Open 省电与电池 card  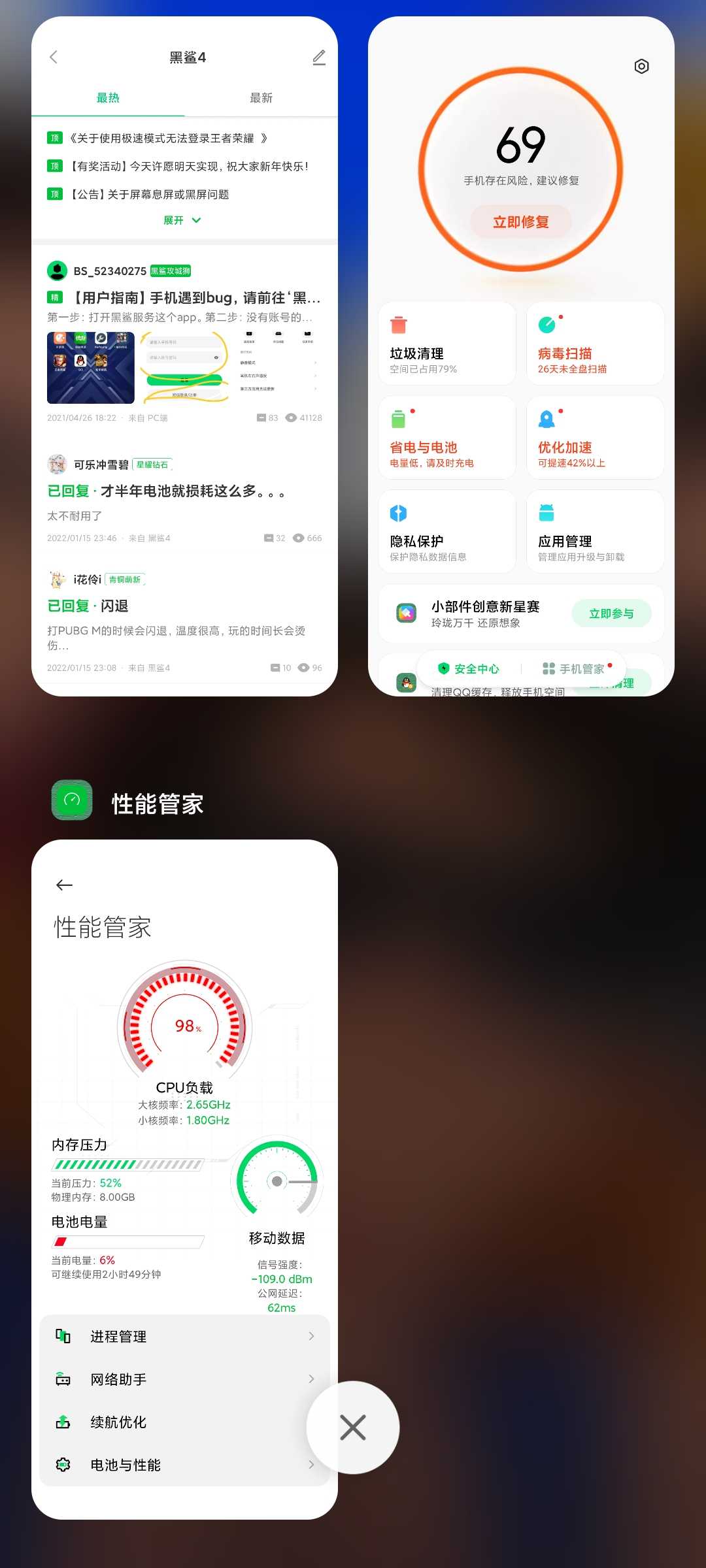pyautogui.click(x=447, y=438)
